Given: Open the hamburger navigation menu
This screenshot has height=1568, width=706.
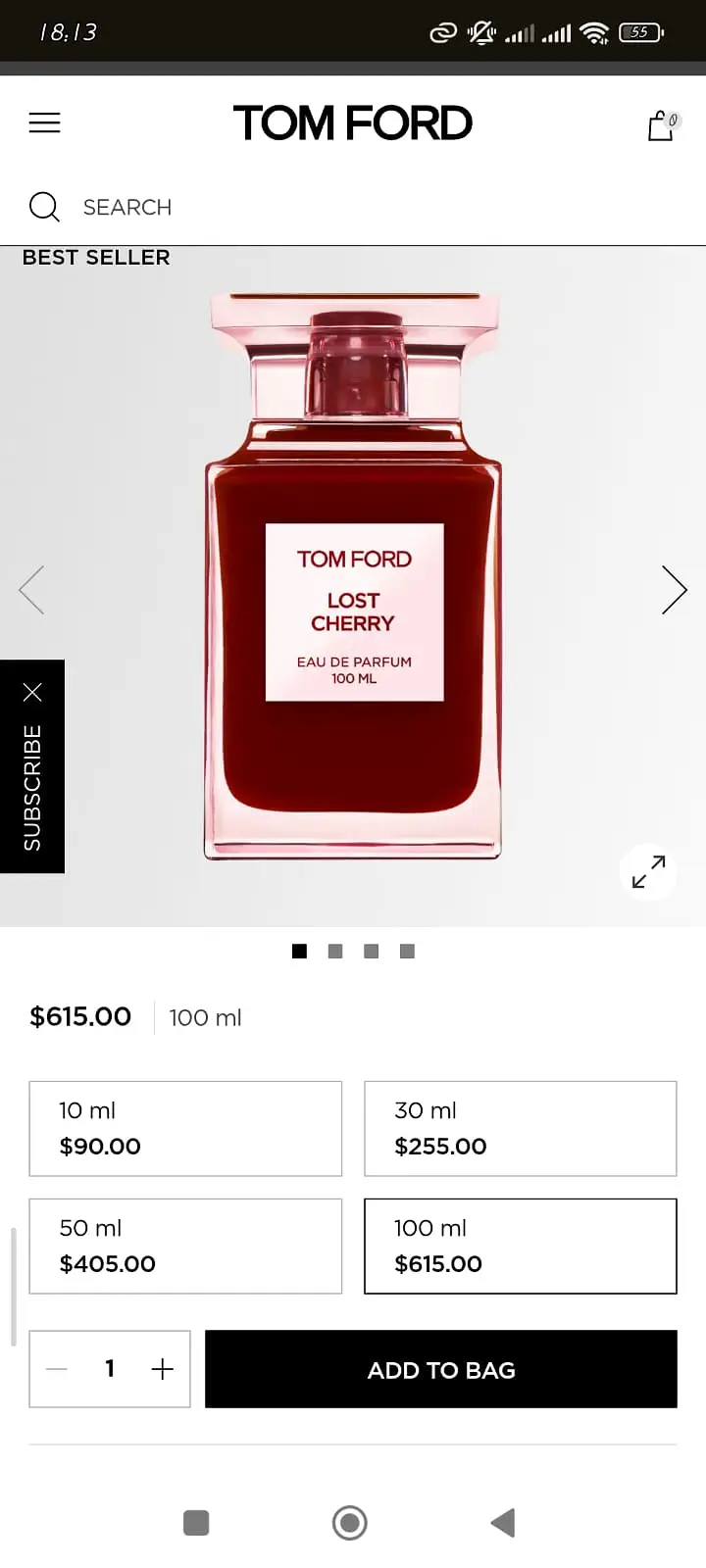Looking at the screenshot, I should [44, 122].
